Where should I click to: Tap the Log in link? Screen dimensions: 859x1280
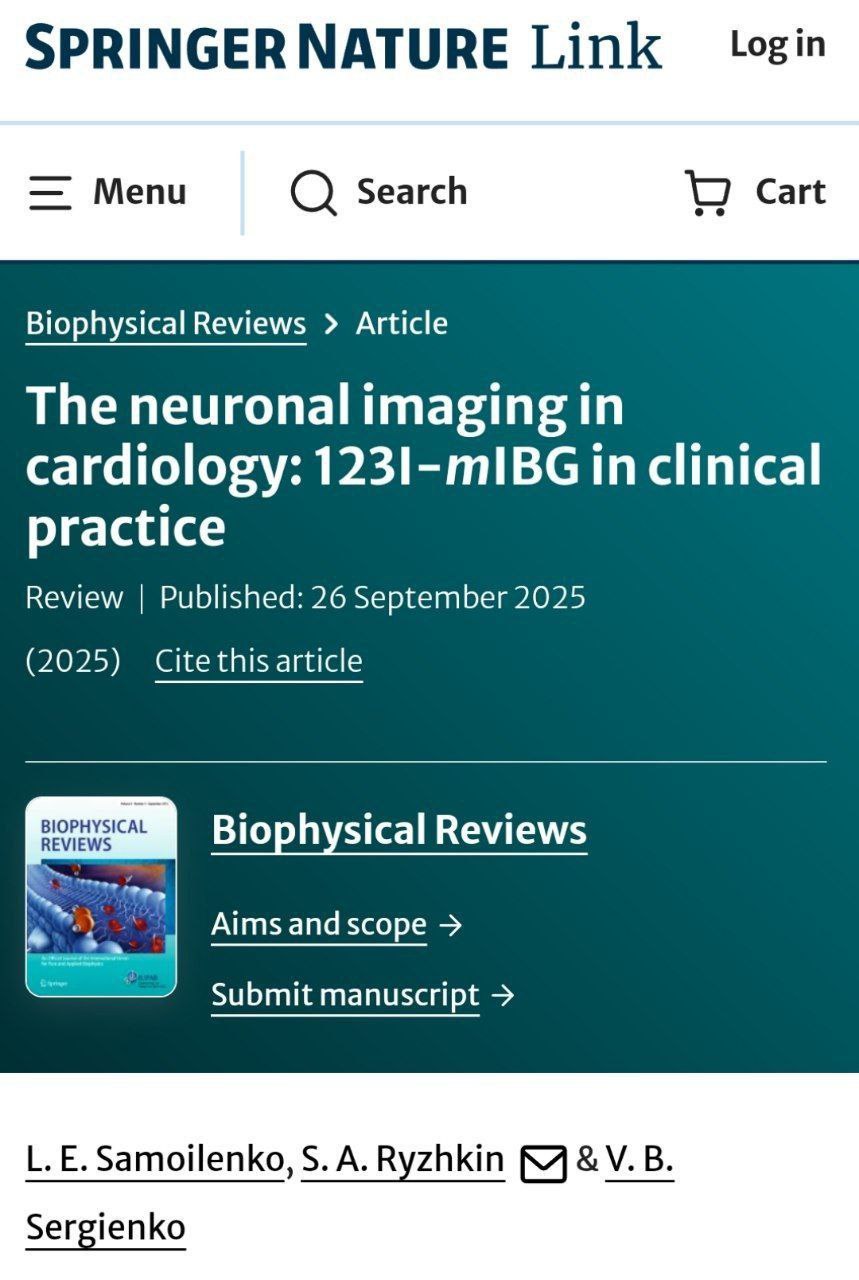click(x=777, y=44)
